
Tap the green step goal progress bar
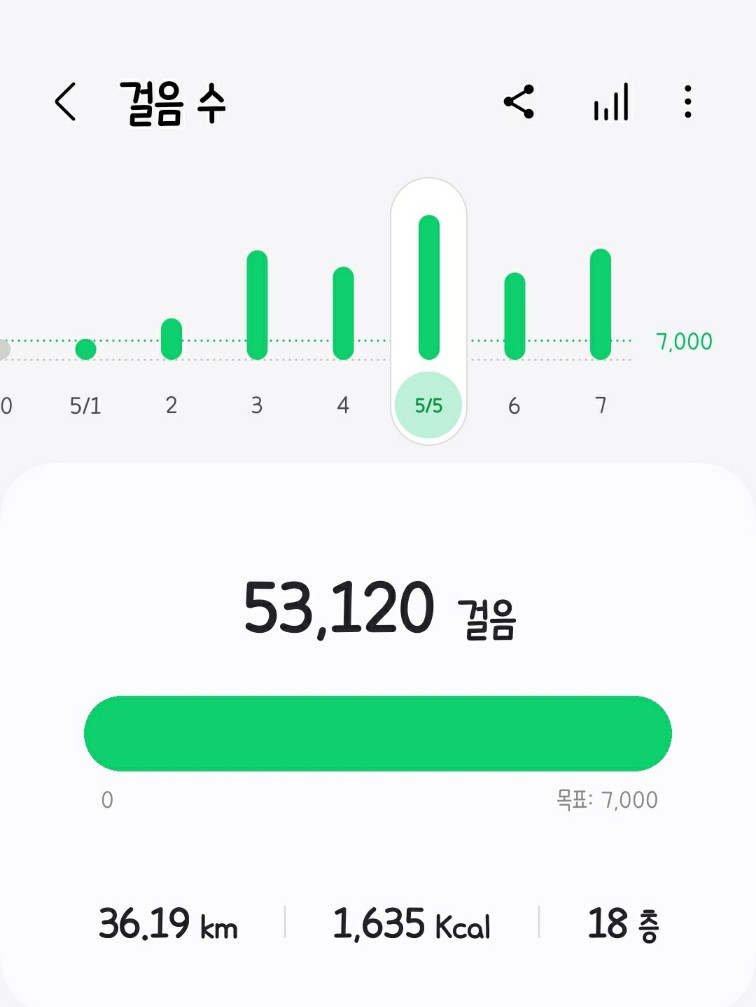point(378,733)
